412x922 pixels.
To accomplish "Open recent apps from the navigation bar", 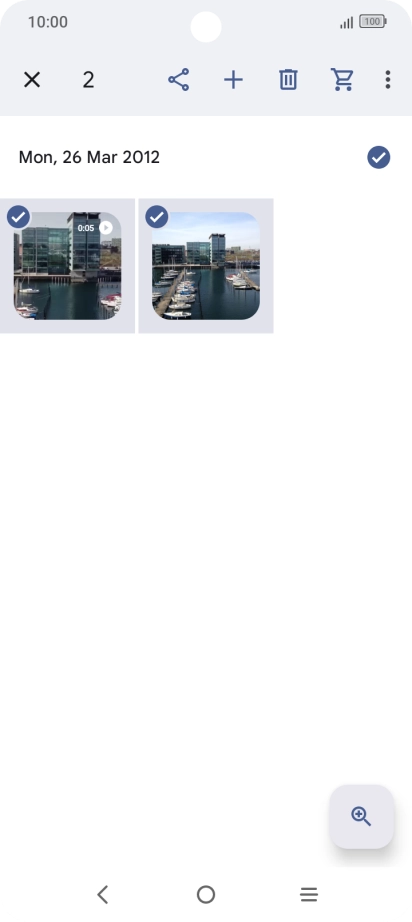I will [x=309, y=894].
